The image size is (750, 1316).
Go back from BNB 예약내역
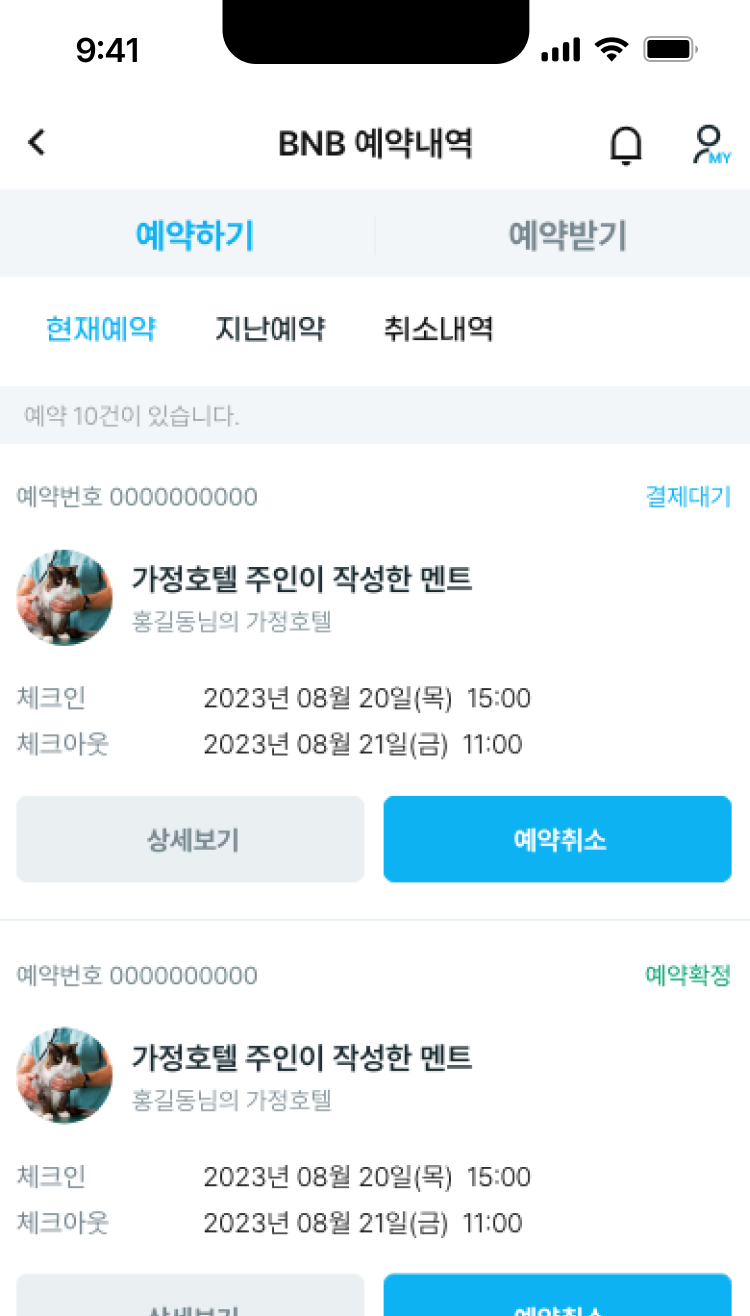pos(37,143)
